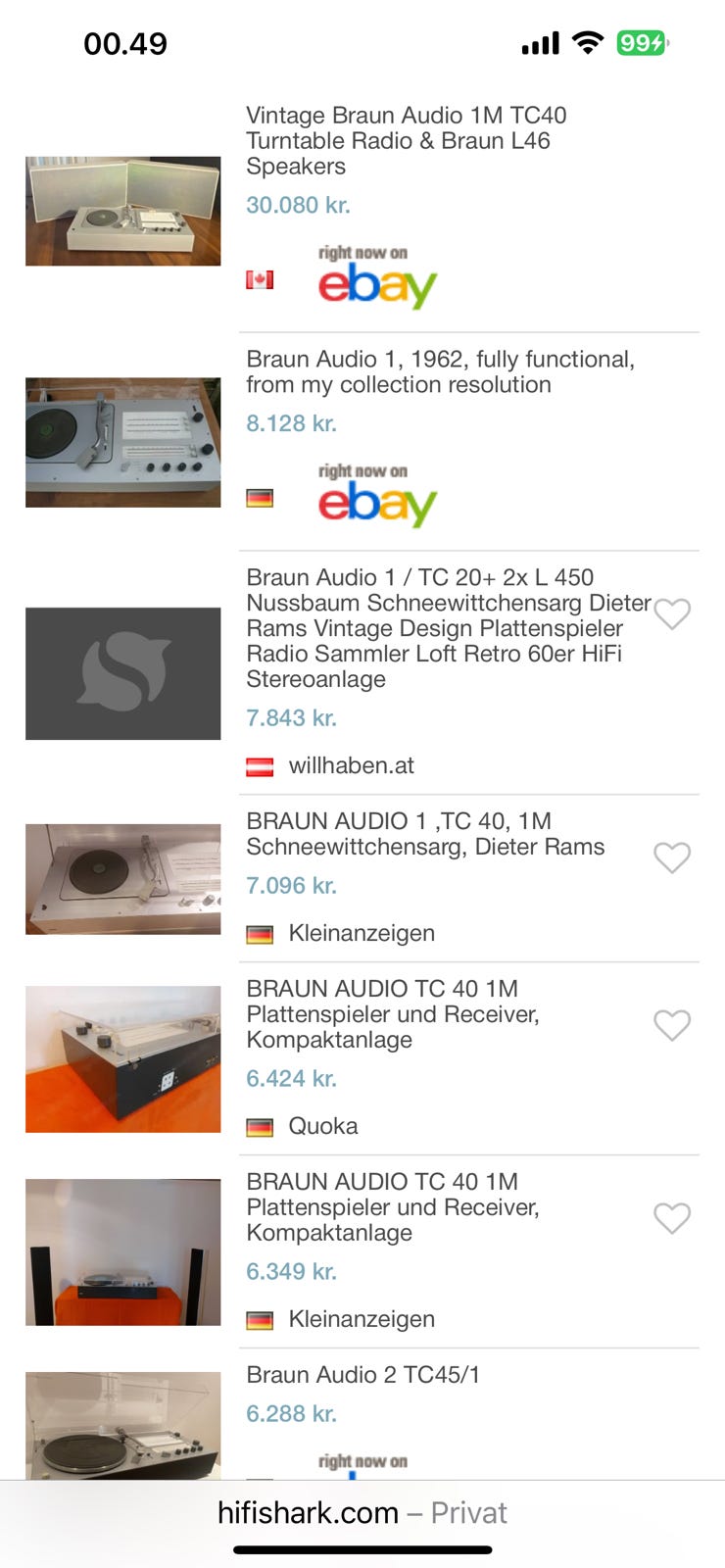
Task: Save the 7.096 kr. Schneewittchensarg listing with the heart
Action: point(672,857)
